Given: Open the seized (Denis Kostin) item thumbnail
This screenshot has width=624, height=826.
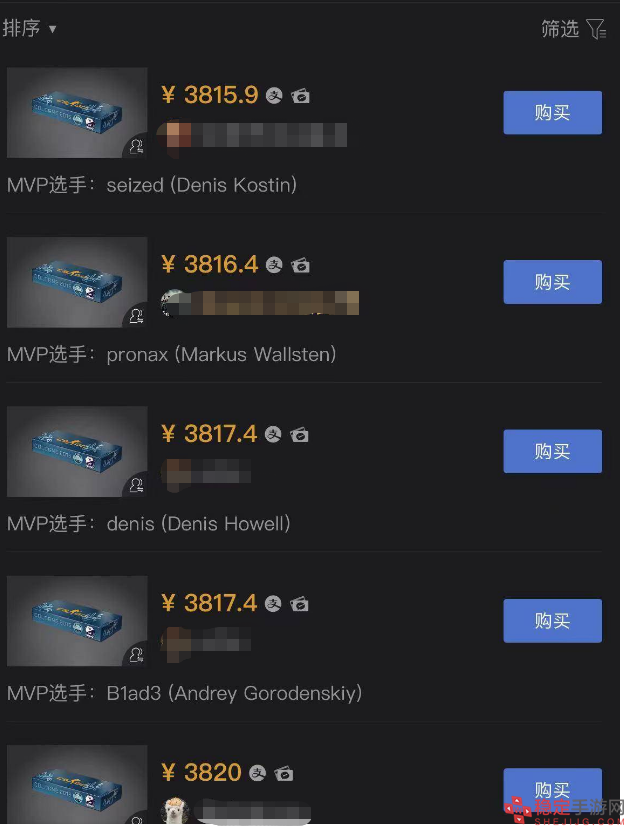Looking at the screenshot, I should tap(77, 113).
